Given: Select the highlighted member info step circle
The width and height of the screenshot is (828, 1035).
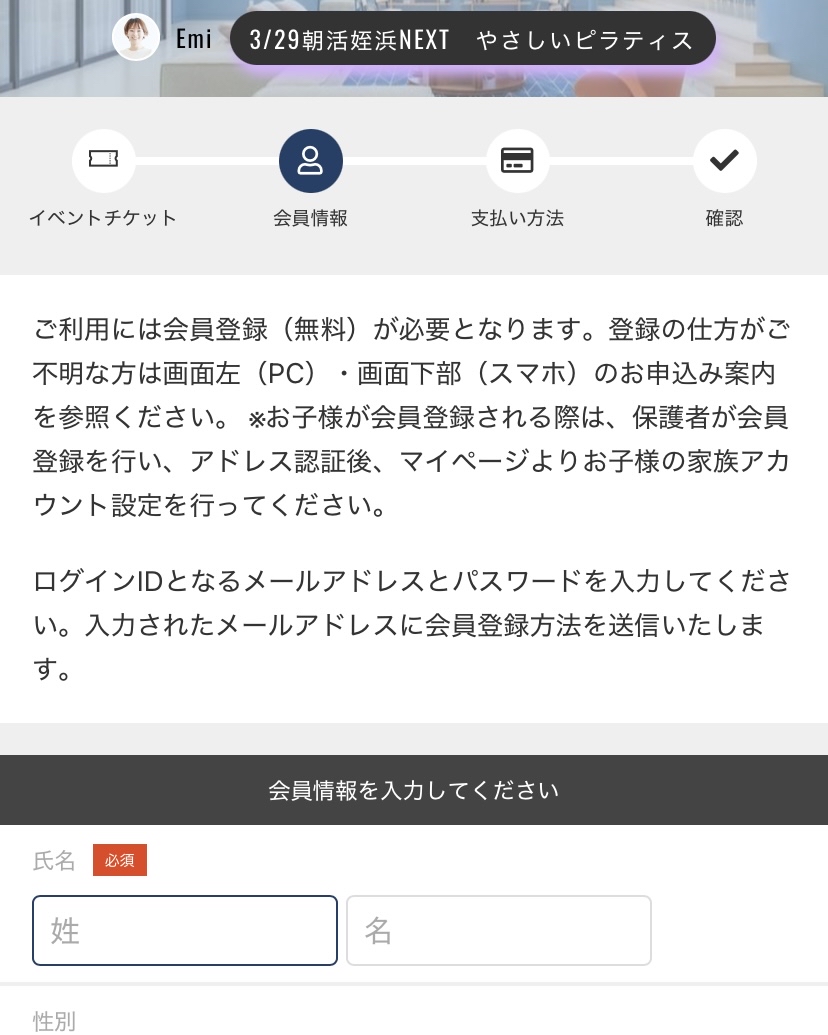Looking at the screenshot, I should (310, 160).
